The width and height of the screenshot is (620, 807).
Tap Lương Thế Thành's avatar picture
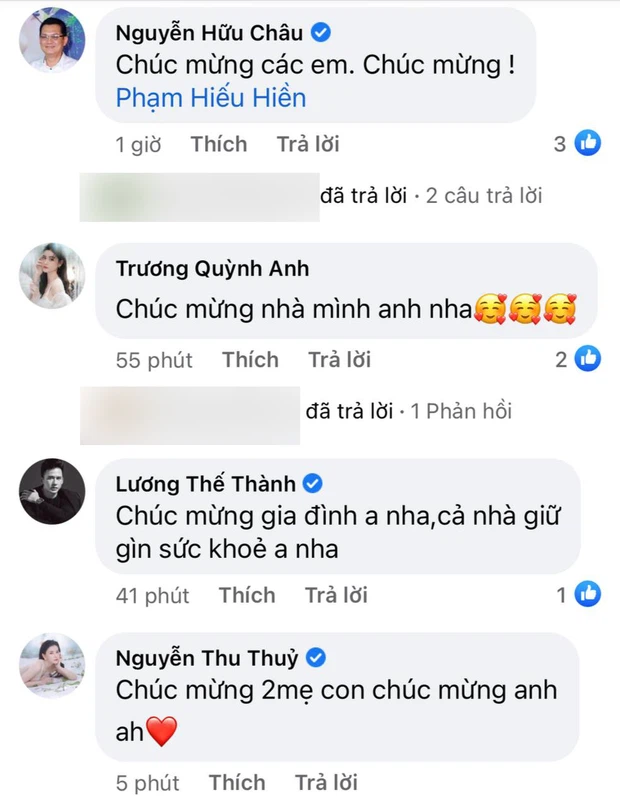click(x=52, y=491)
